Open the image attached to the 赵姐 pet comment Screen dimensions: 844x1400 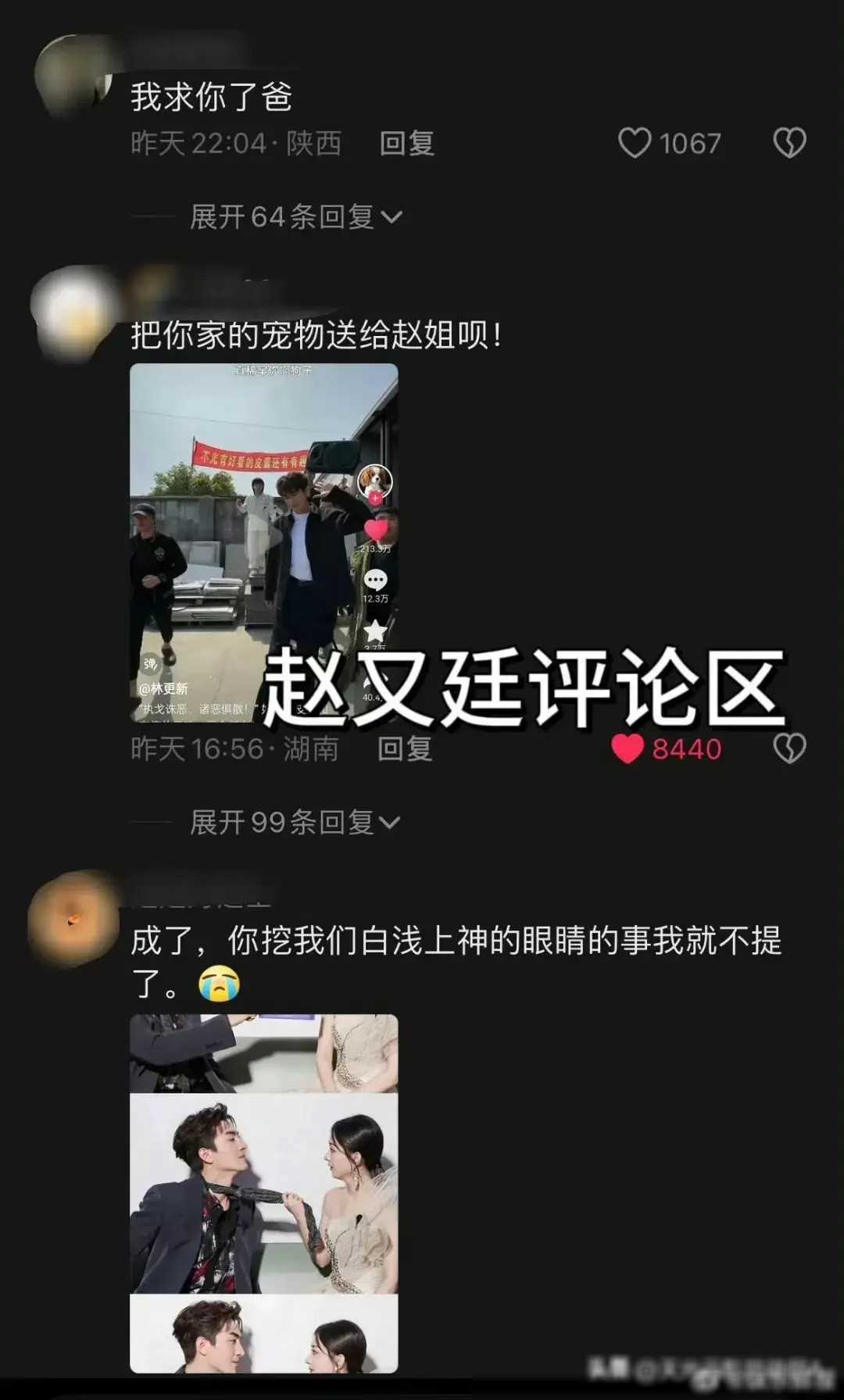pyautogui.click(x=263, y=542)
